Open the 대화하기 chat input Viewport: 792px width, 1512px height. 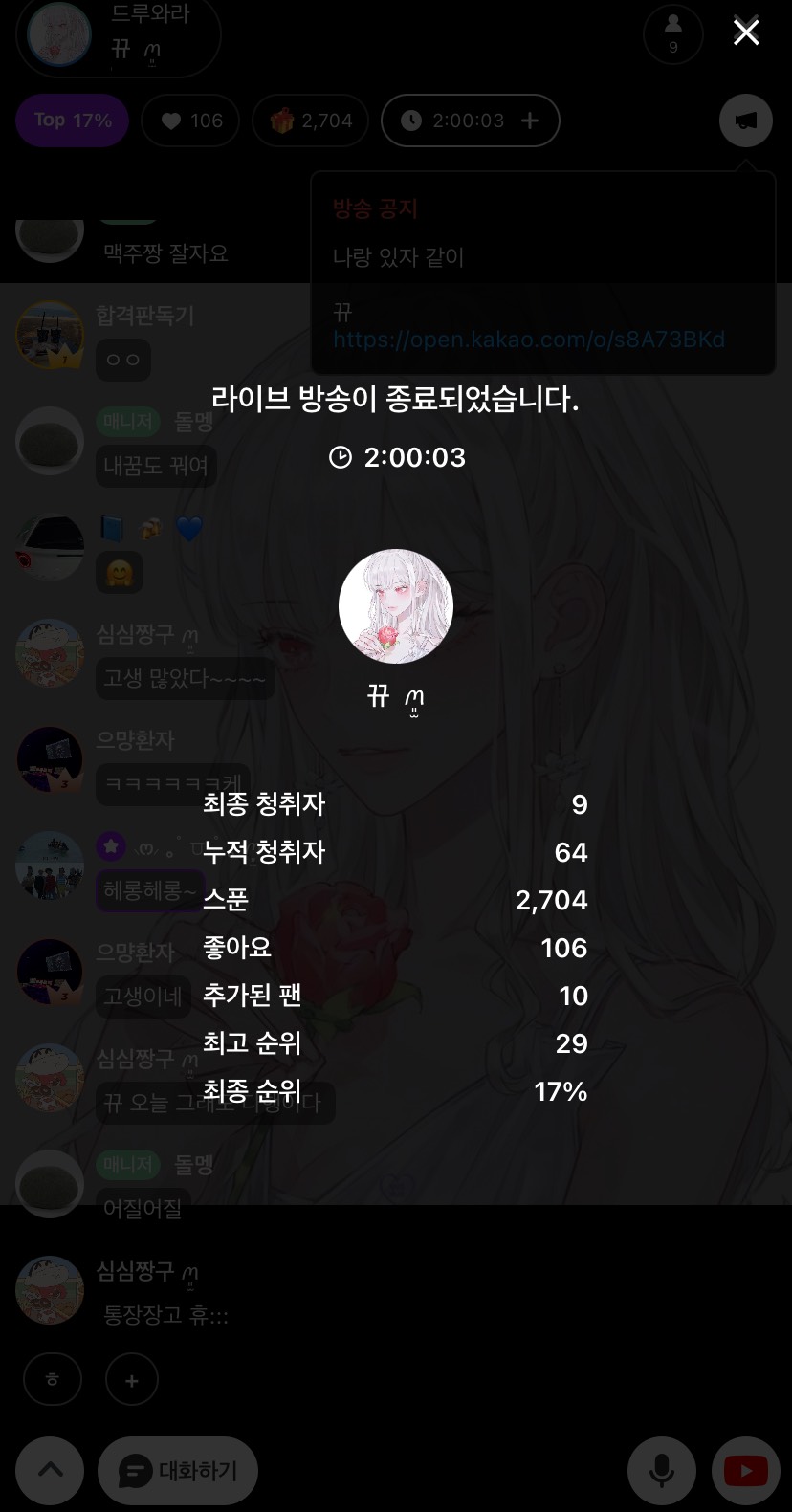(179, 1470)
